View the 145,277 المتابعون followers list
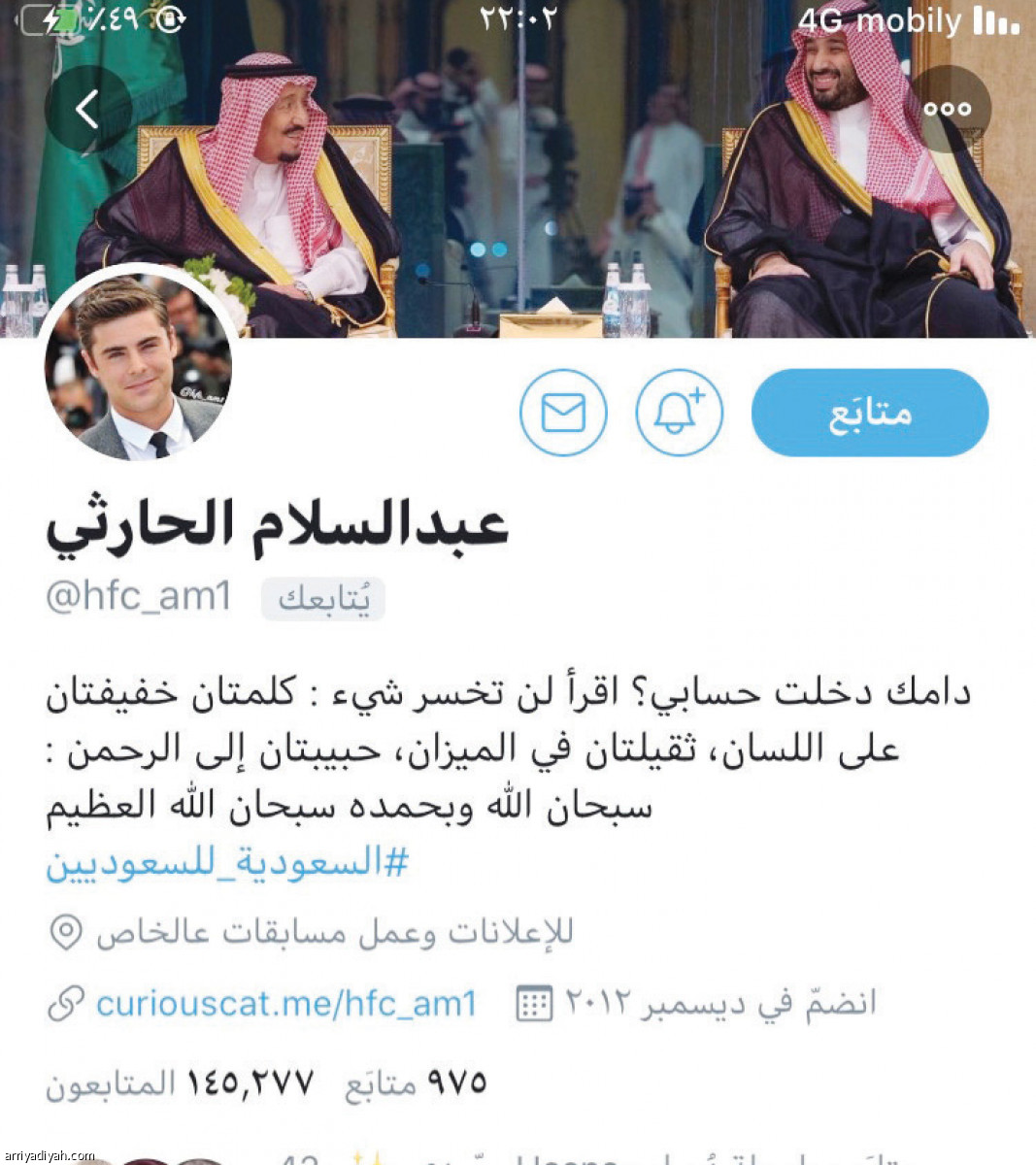The height and width of the screenshot is (1165, 1036). click(x=180, y=1082)
